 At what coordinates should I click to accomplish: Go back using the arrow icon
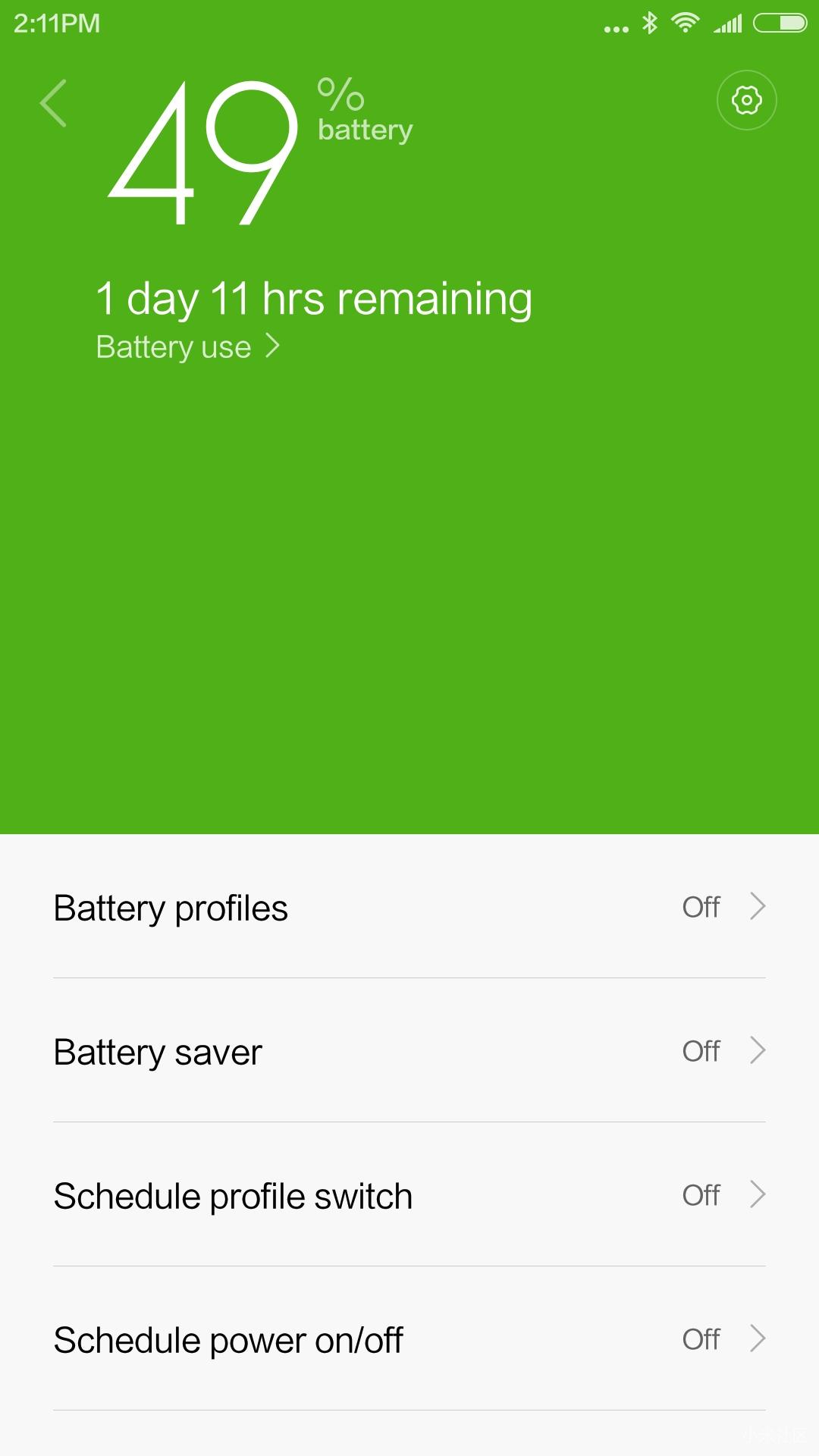click(x=53, y=103)
